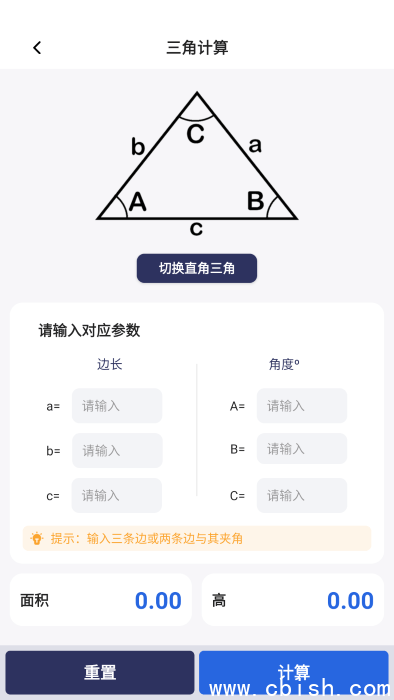Focus the angle A= input field

302,405
